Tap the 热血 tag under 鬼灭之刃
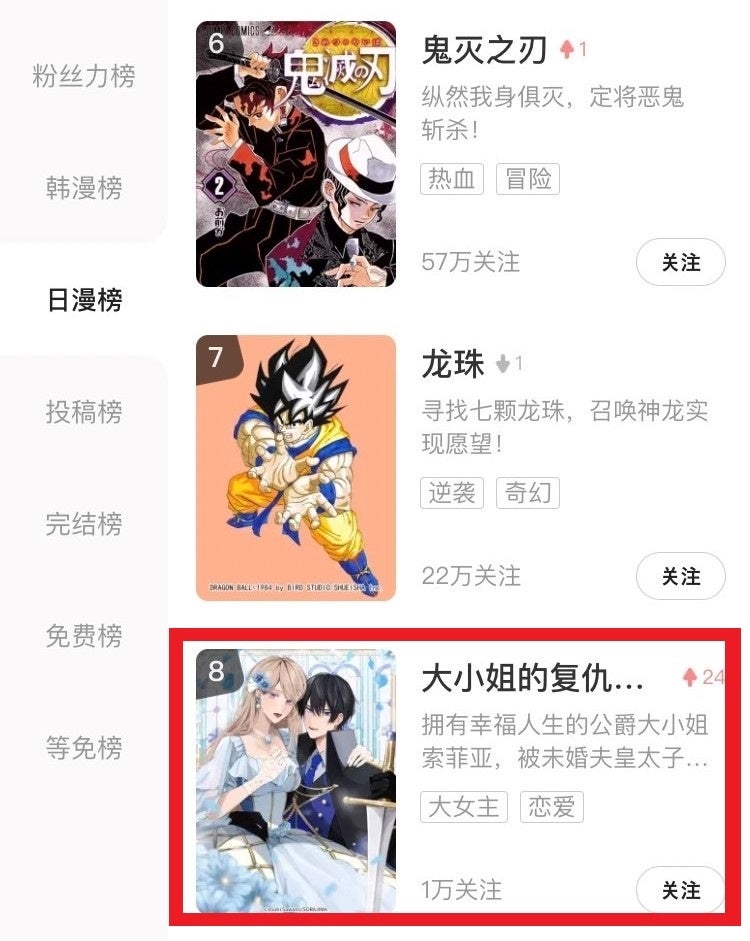The image size is (750, 941). [452, 179]
